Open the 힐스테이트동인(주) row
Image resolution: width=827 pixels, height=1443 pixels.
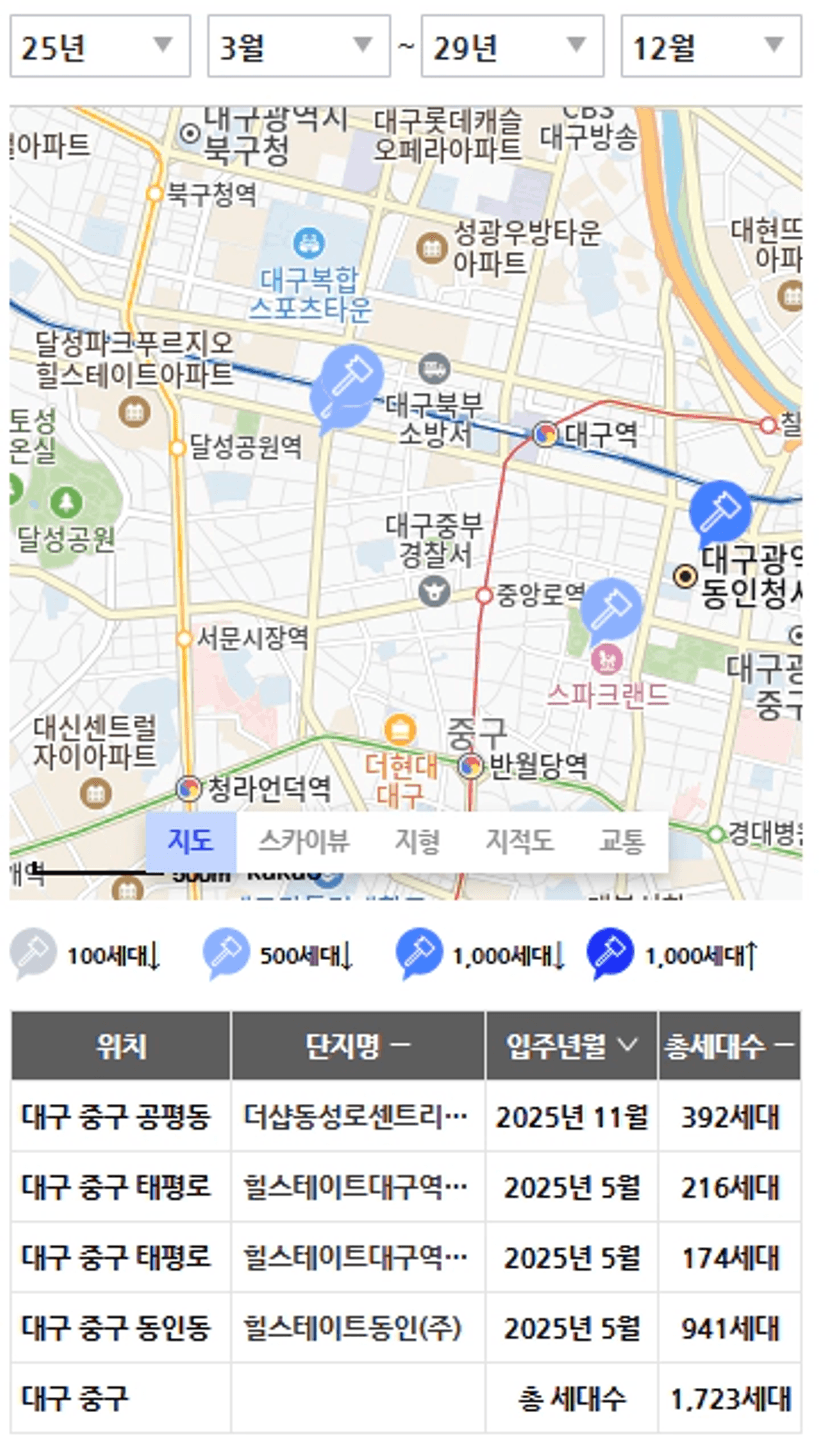coord(406,1328)
